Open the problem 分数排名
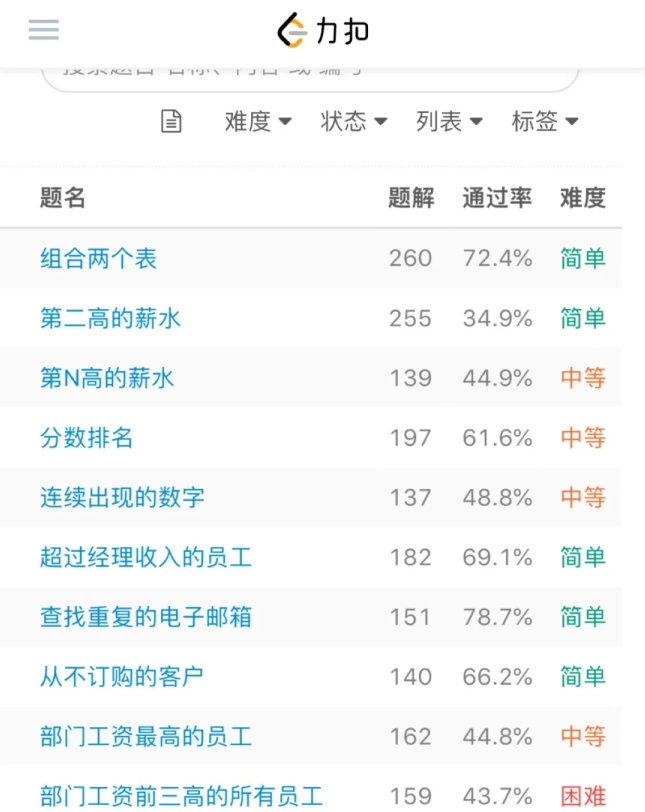645x812 pixels. (x=87, y=438)
